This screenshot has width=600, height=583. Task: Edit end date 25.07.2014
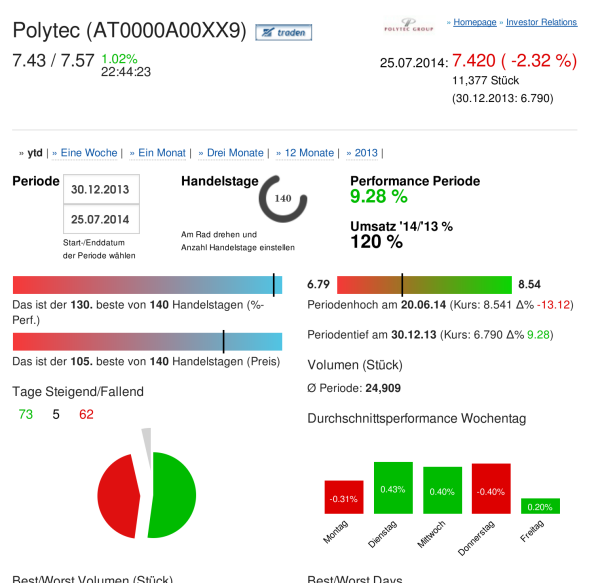(101, 219)
